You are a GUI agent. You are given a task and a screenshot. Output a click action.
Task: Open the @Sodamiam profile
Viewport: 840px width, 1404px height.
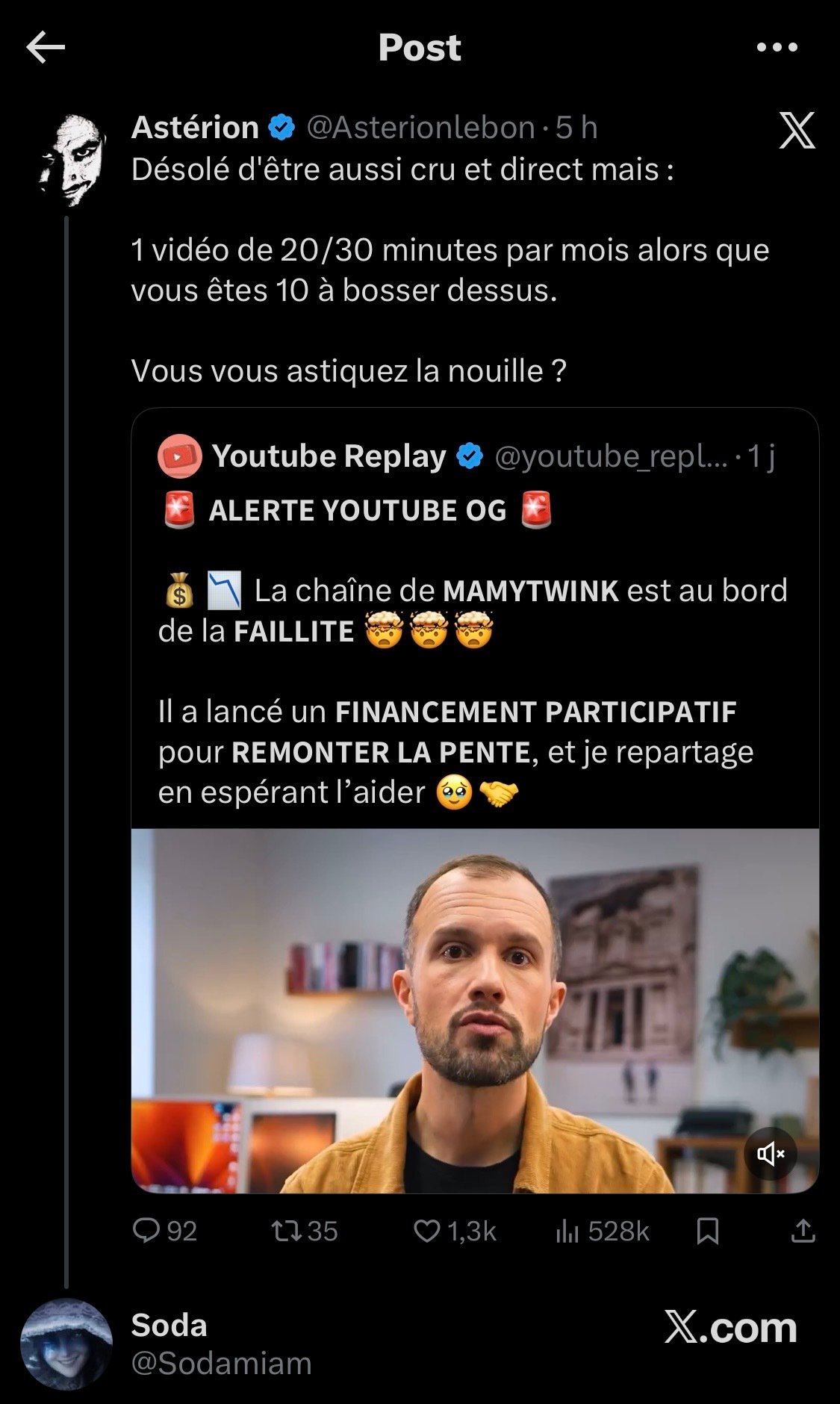tap(221, 1364)
